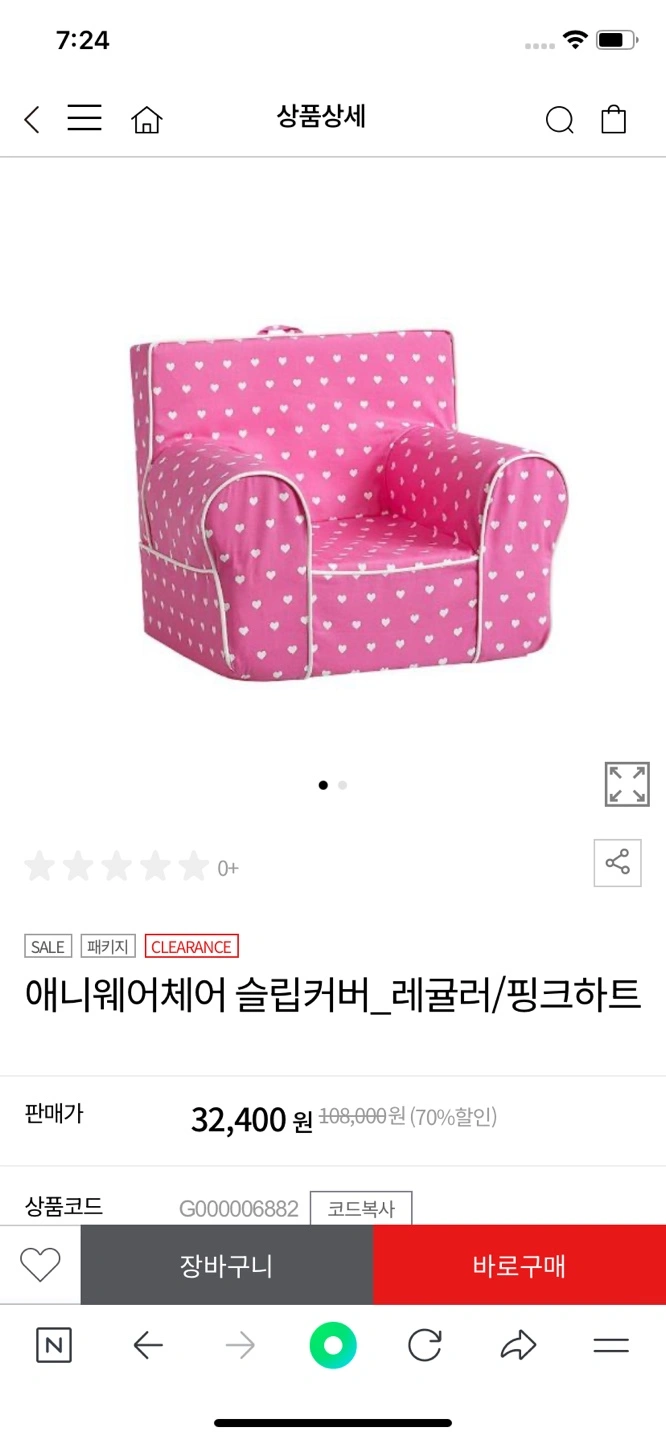The image size is (666, 1440).
Task: Expand the product image to fullscreen
Action: pyautogui.click(x=627, y=784)
